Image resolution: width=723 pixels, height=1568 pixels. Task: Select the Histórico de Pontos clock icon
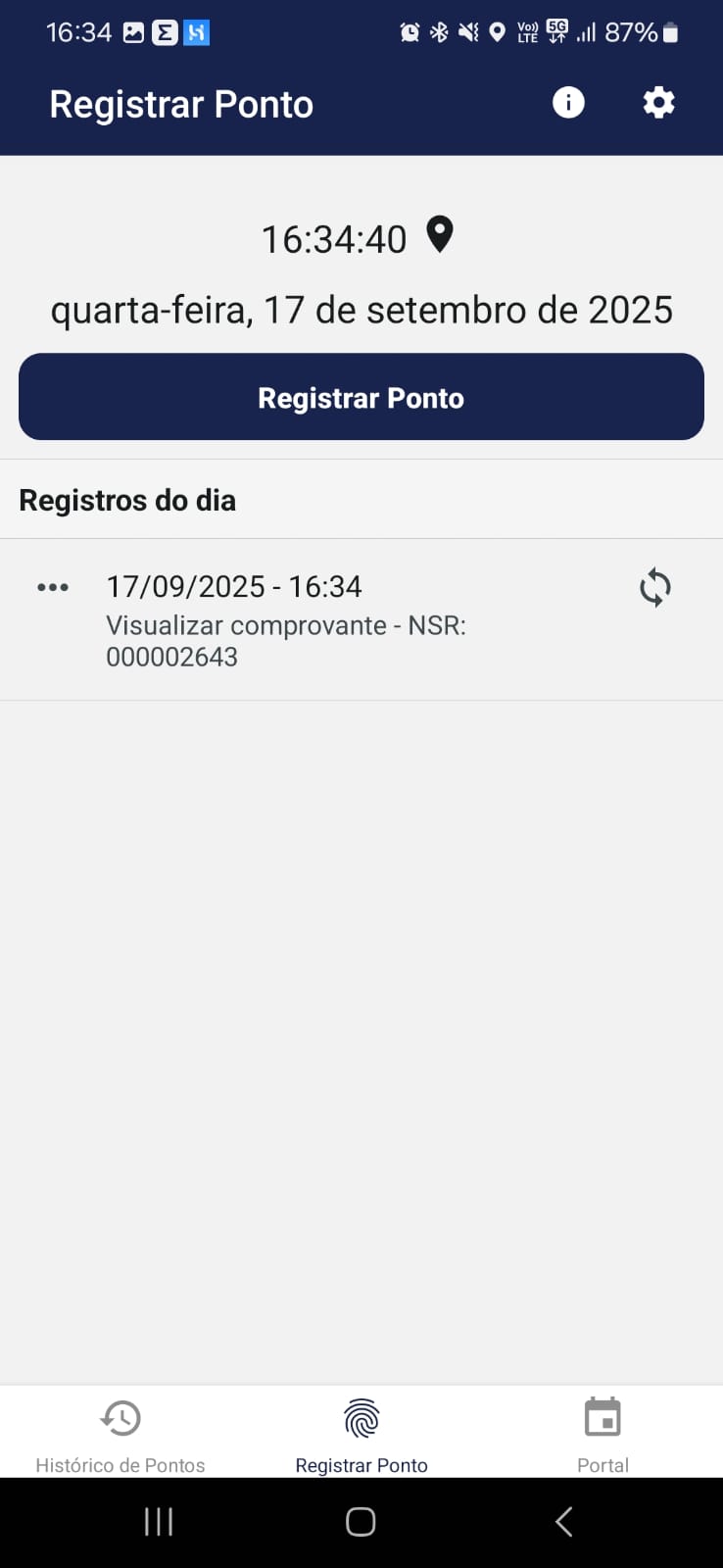[x=120, y=1418]
